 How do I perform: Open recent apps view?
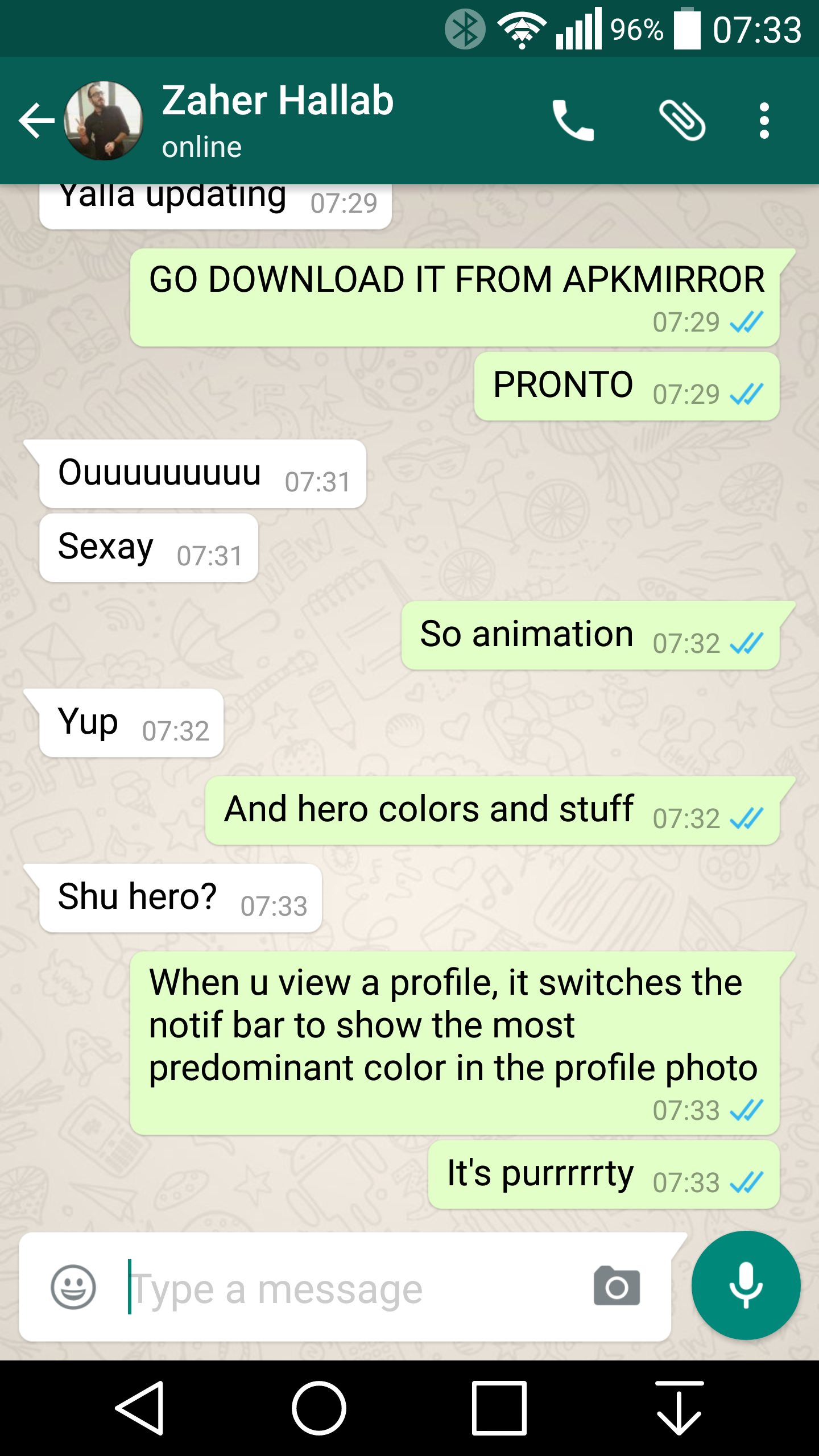coord(499,1408)
